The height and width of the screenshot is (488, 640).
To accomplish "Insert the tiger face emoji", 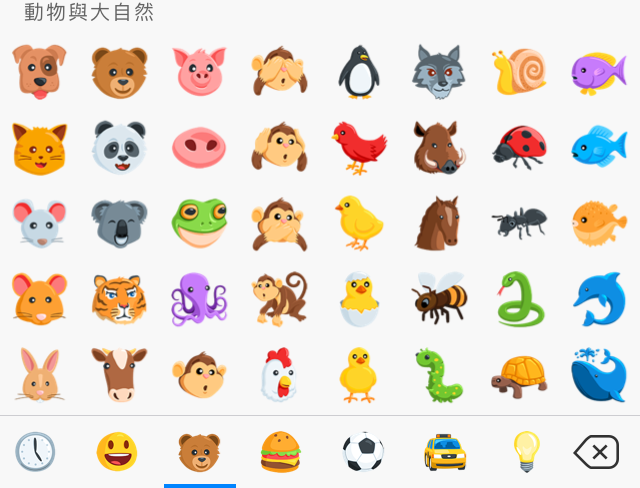I will click(119, 298).
